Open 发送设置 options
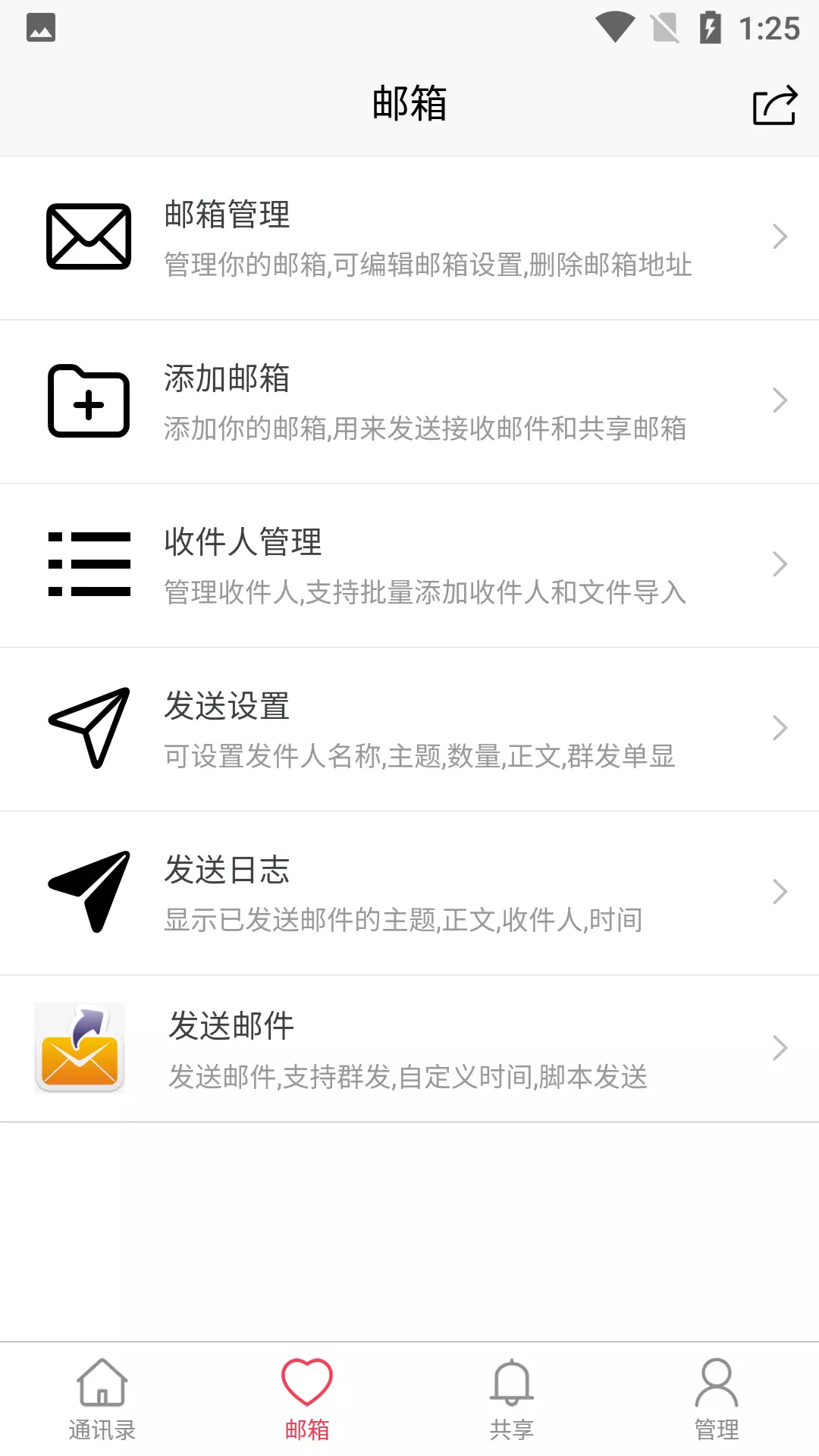The image size is (819, 1456). (409, 730)
